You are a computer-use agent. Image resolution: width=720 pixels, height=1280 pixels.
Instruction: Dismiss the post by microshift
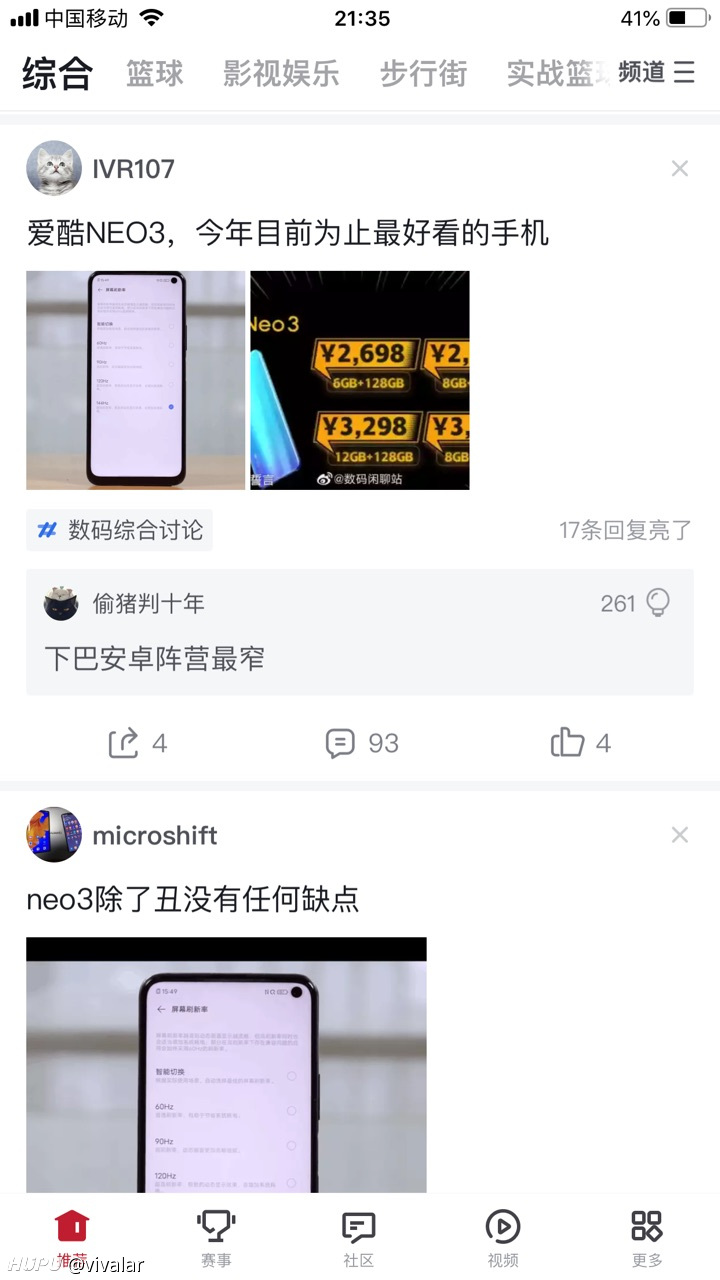680,835
